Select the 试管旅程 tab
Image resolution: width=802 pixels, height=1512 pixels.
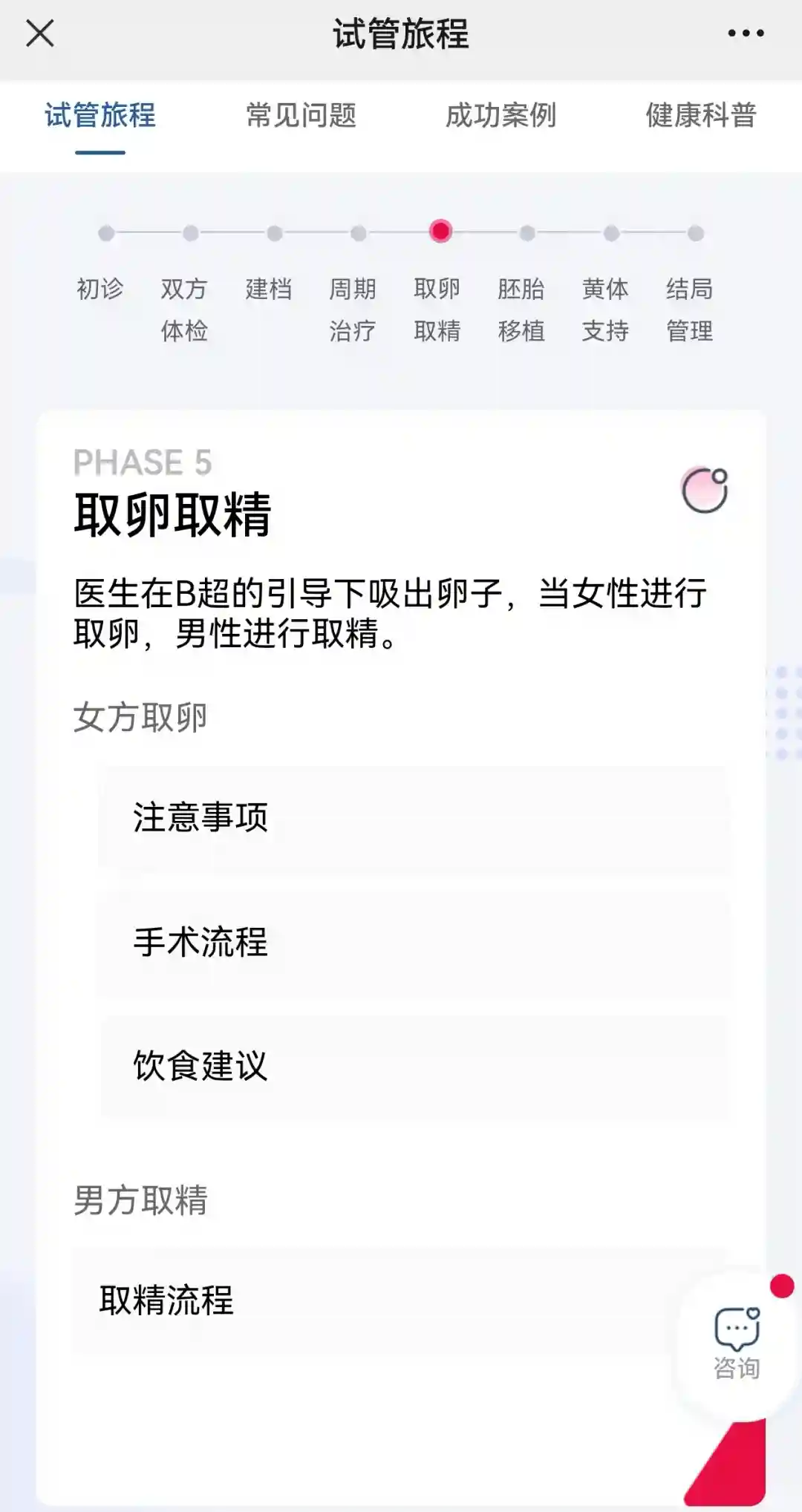100,116
